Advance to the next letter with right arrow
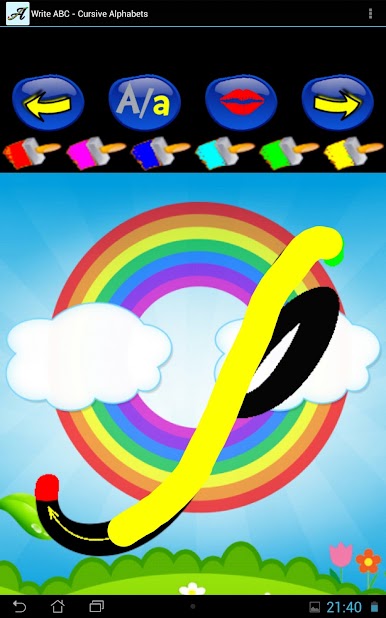 tap(338, 103)
